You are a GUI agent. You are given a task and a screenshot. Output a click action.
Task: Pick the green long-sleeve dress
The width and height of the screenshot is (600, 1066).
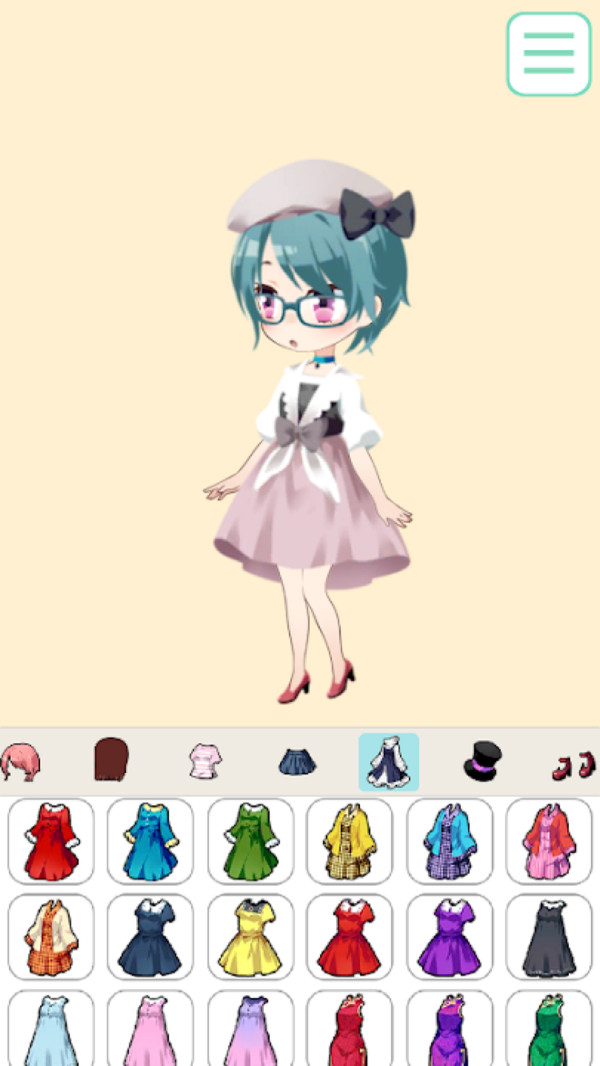(250, 841)
